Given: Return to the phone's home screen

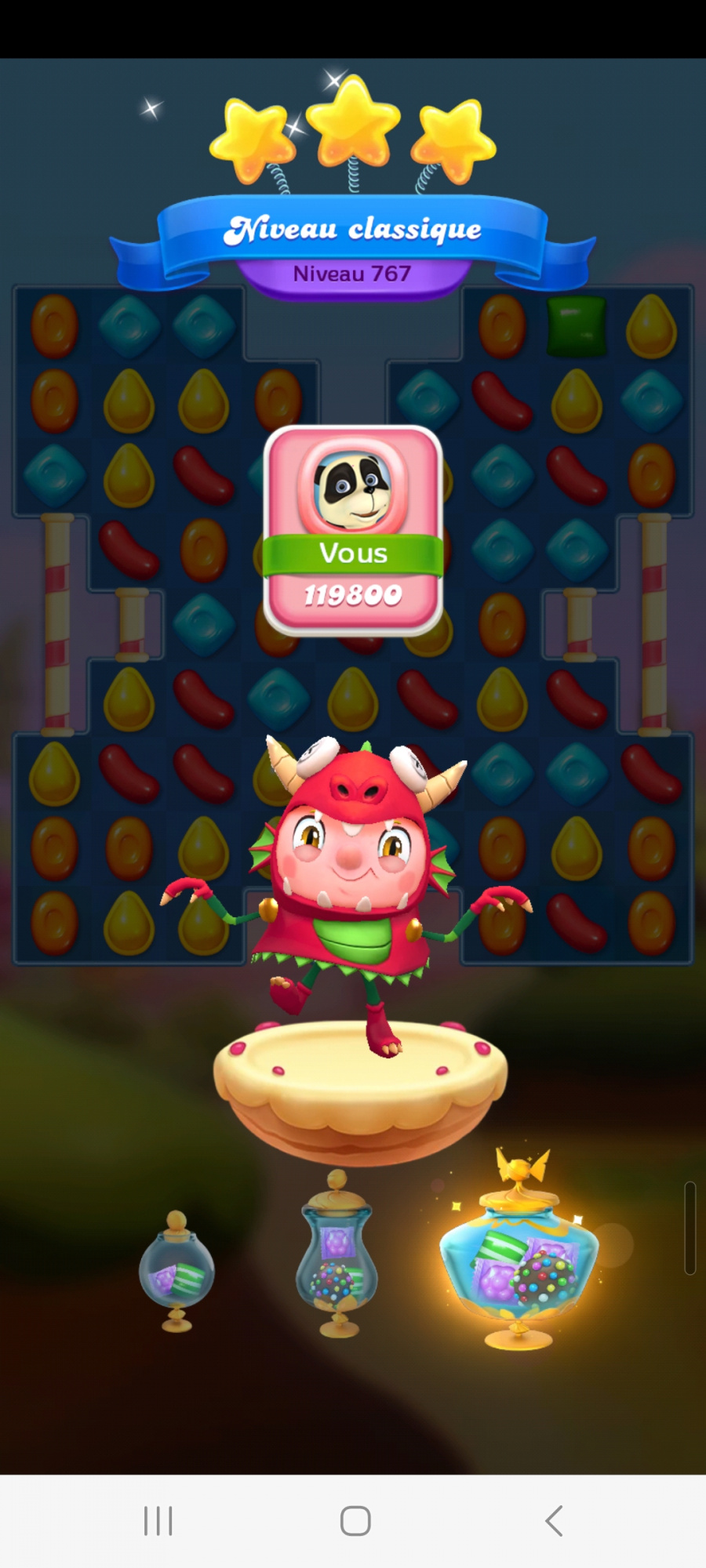Looking at the screenshot, I should click(x=355, y=1520).
